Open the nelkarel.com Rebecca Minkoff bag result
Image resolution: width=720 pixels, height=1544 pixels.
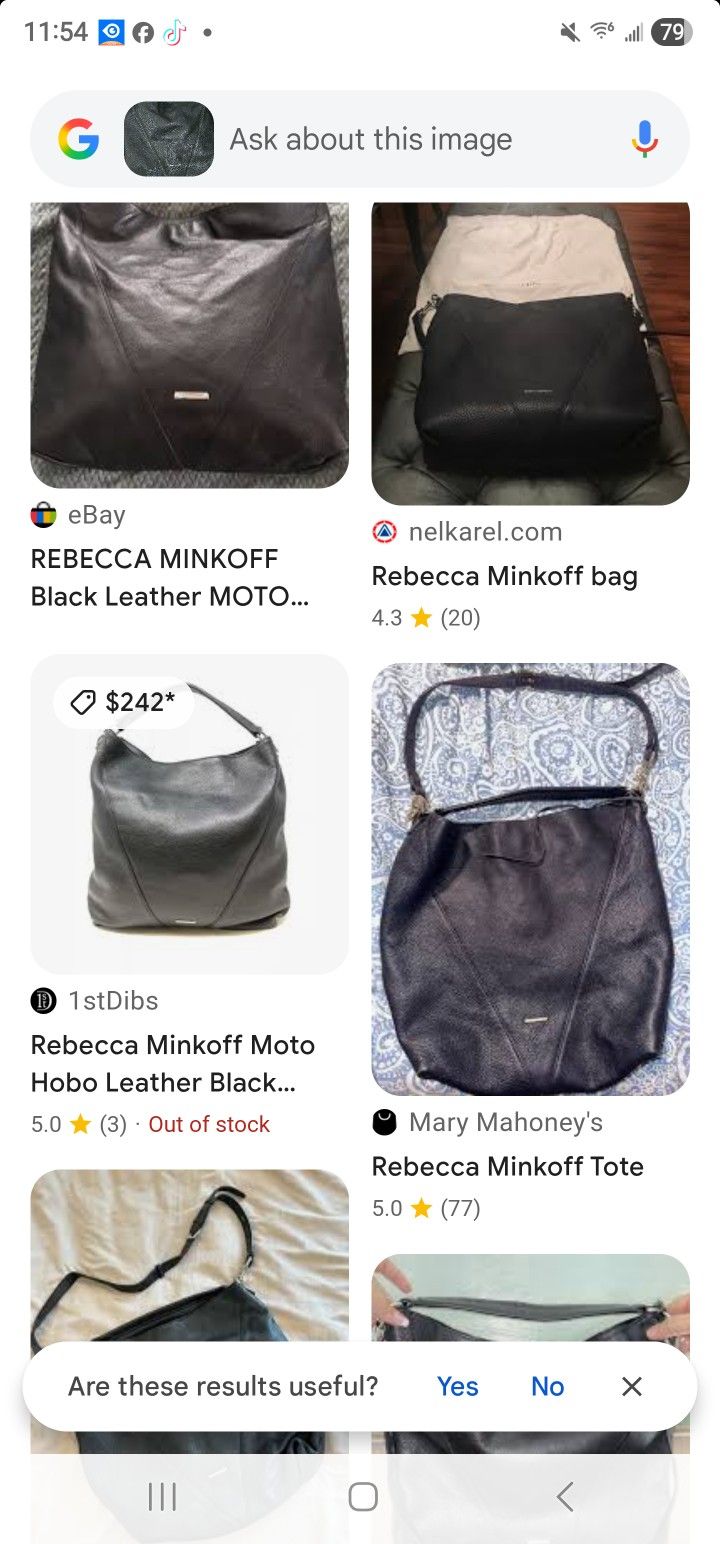point(530,355)
